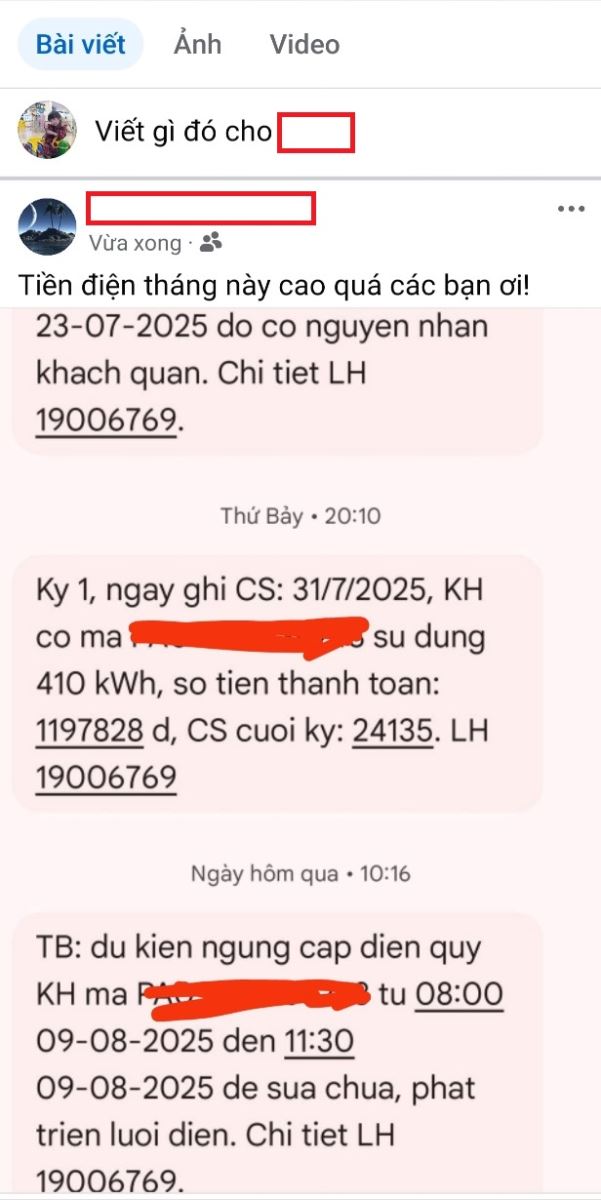601x1200 pixels.
Task: Switch to the Ảnh tab
Action: (197, 44)
